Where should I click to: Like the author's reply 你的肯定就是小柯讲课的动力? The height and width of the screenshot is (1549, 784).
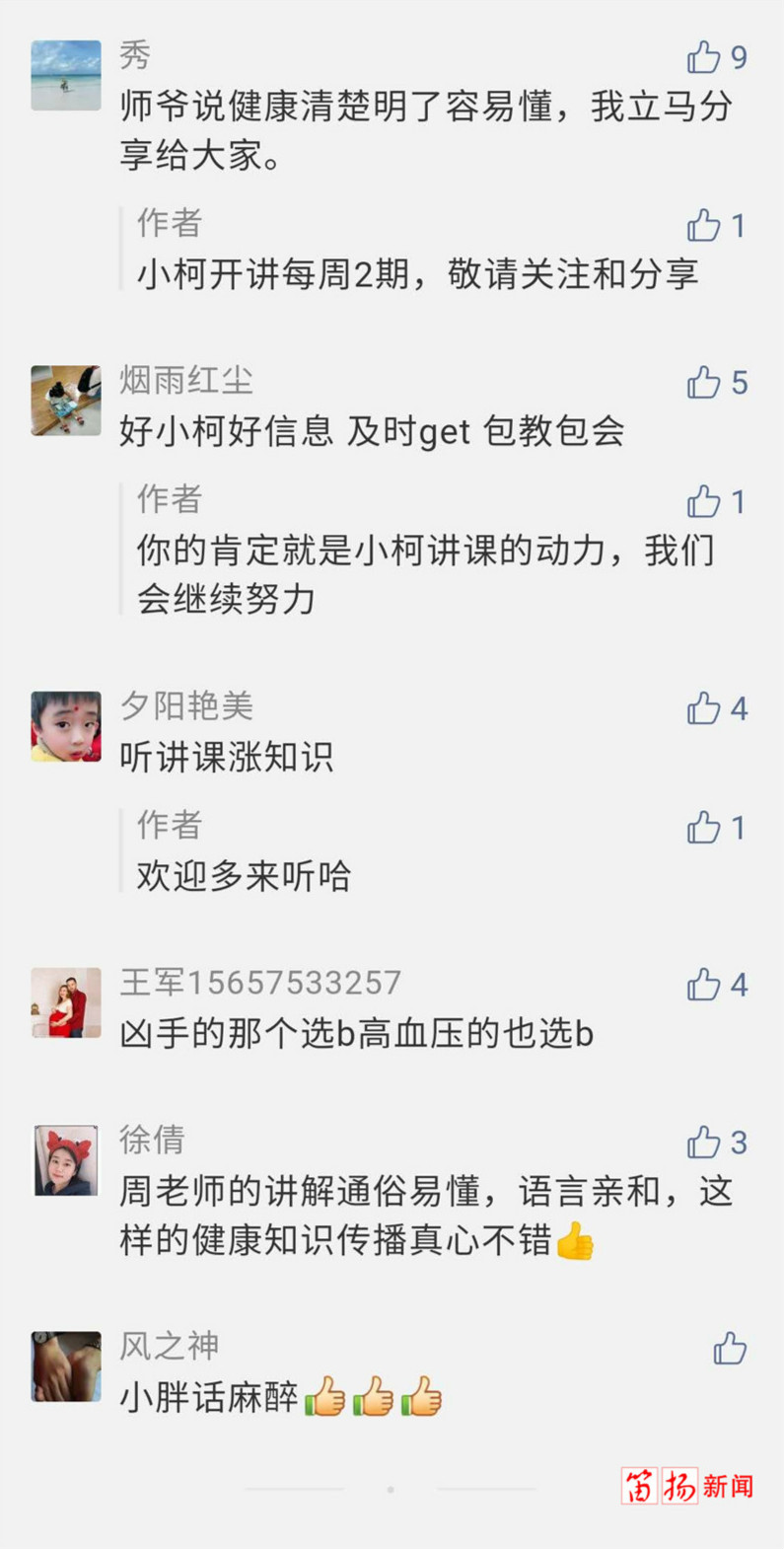click(704, 501)
